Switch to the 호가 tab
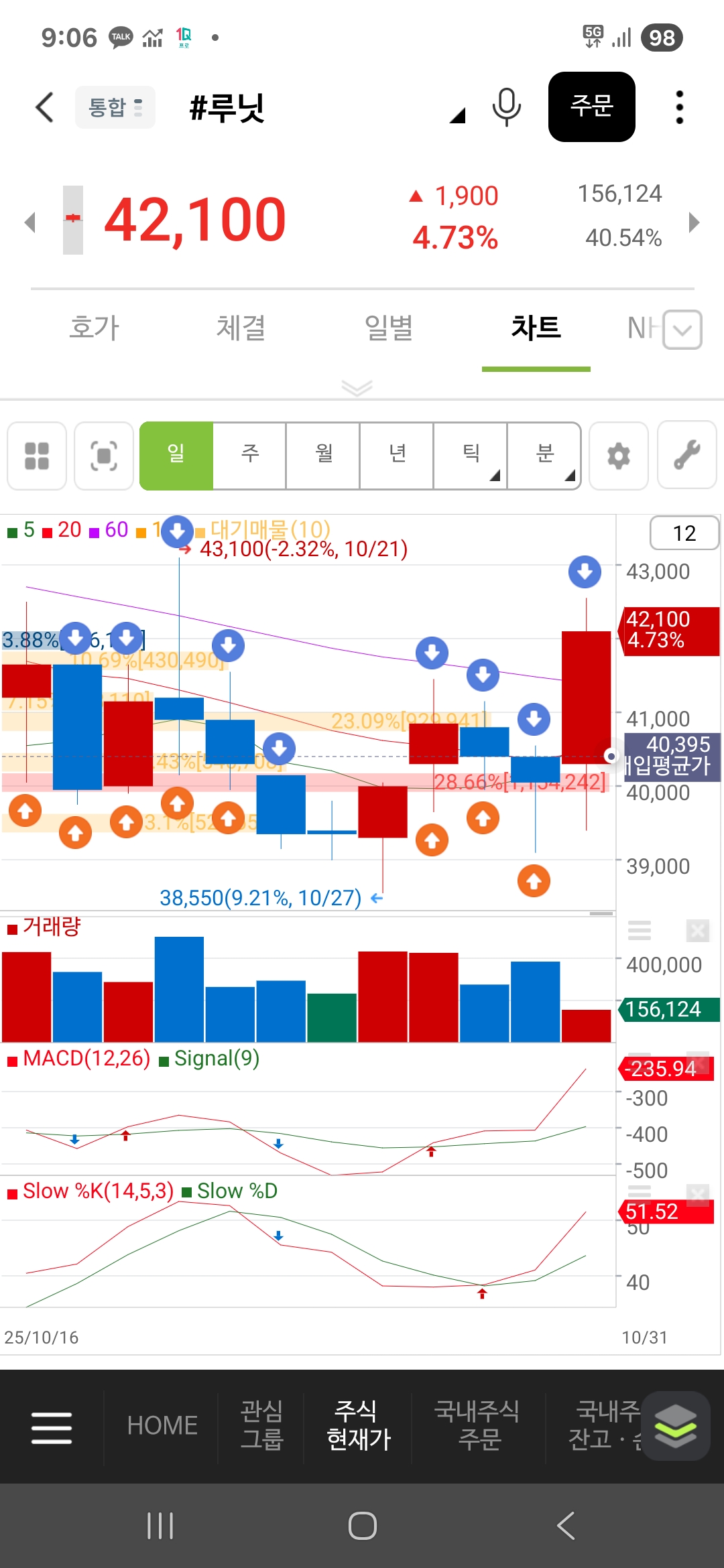The image size is (724, 1568). pos(94,328)
